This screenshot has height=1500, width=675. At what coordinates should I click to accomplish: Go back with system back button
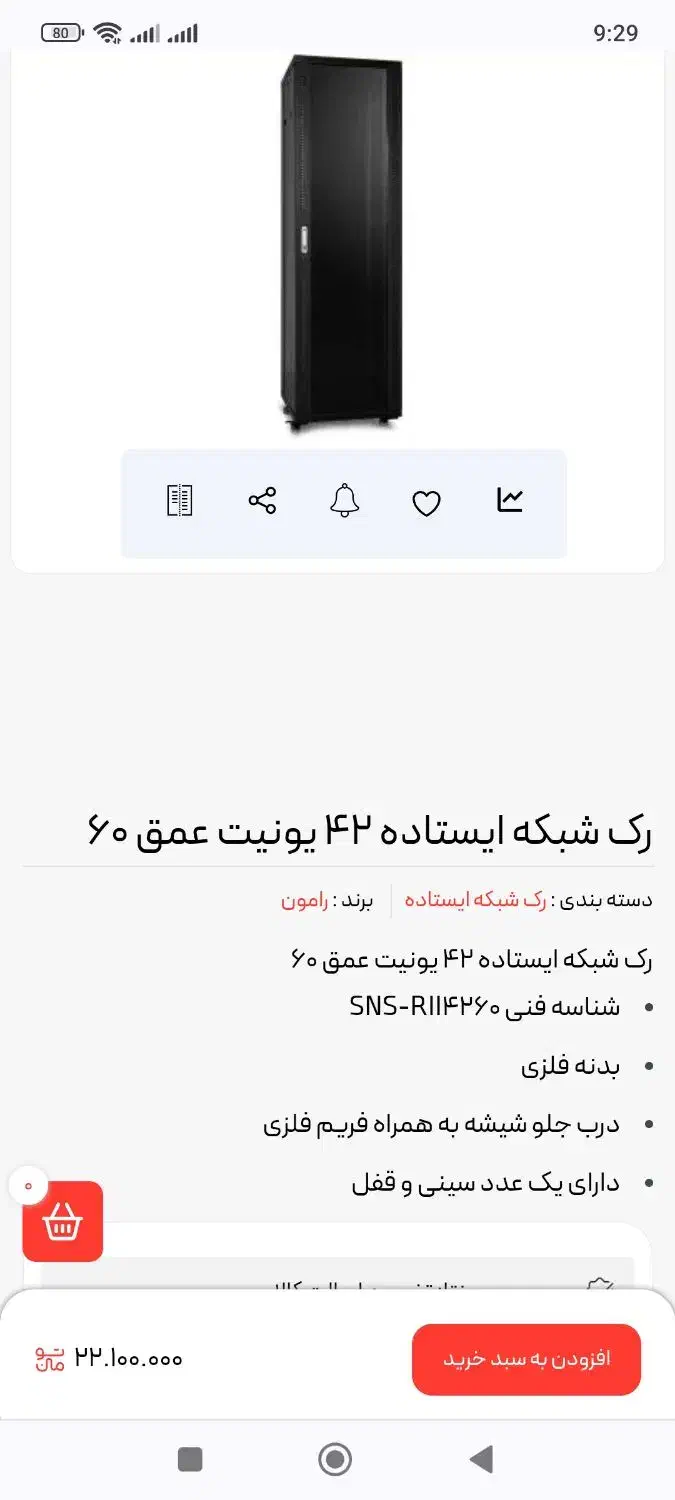481,1460
